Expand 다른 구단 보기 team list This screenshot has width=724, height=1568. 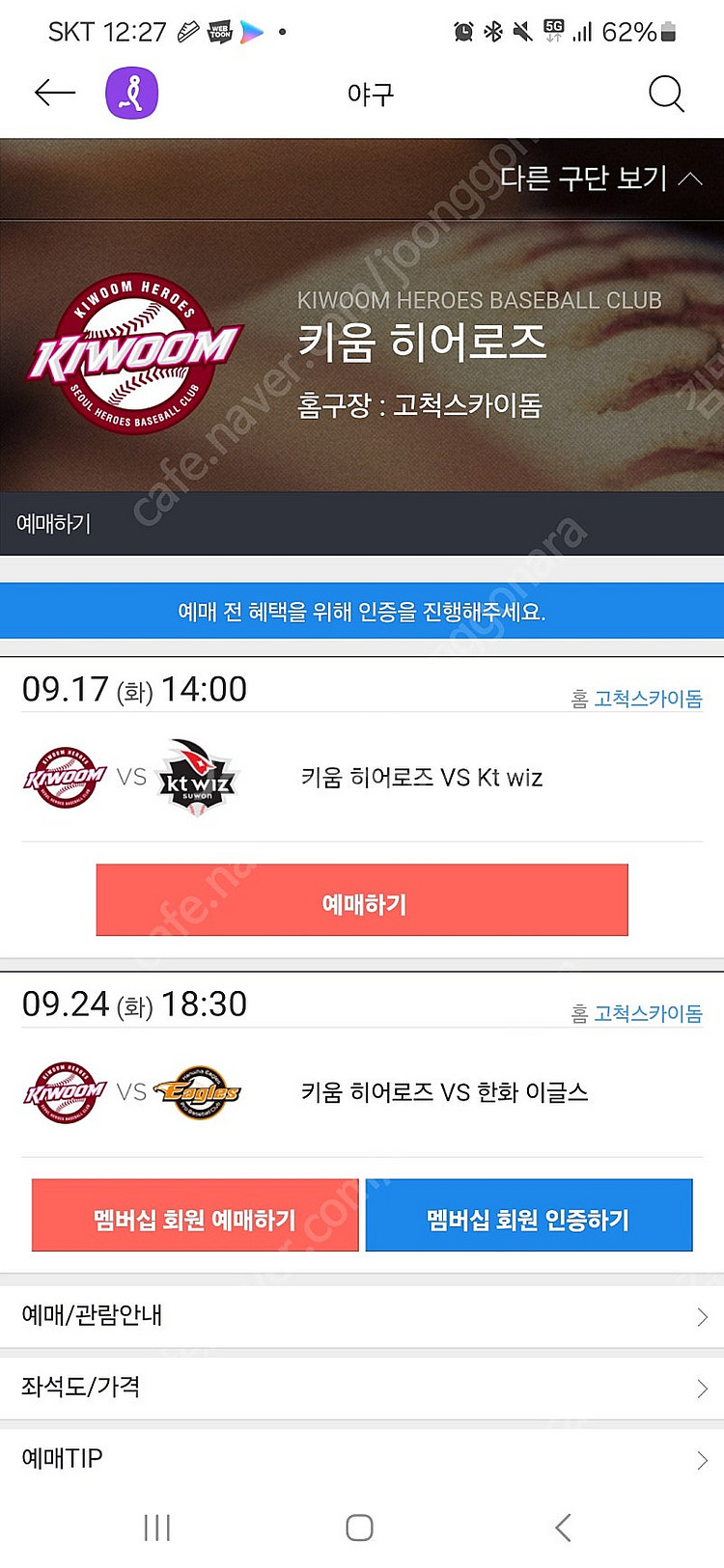pos(599,179)
